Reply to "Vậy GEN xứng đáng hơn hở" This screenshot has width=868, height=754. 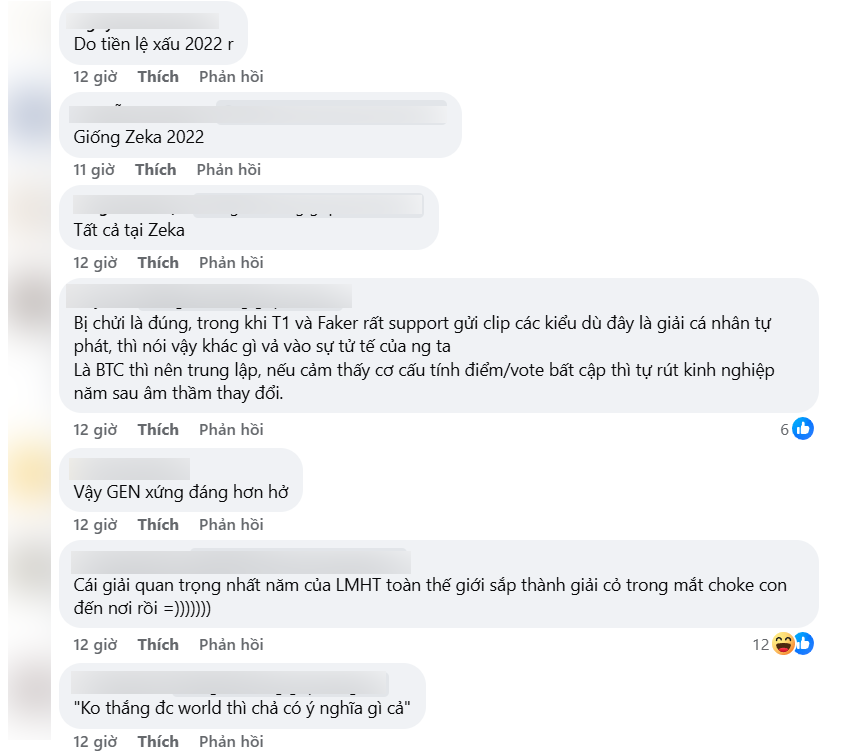coord(231,525)
